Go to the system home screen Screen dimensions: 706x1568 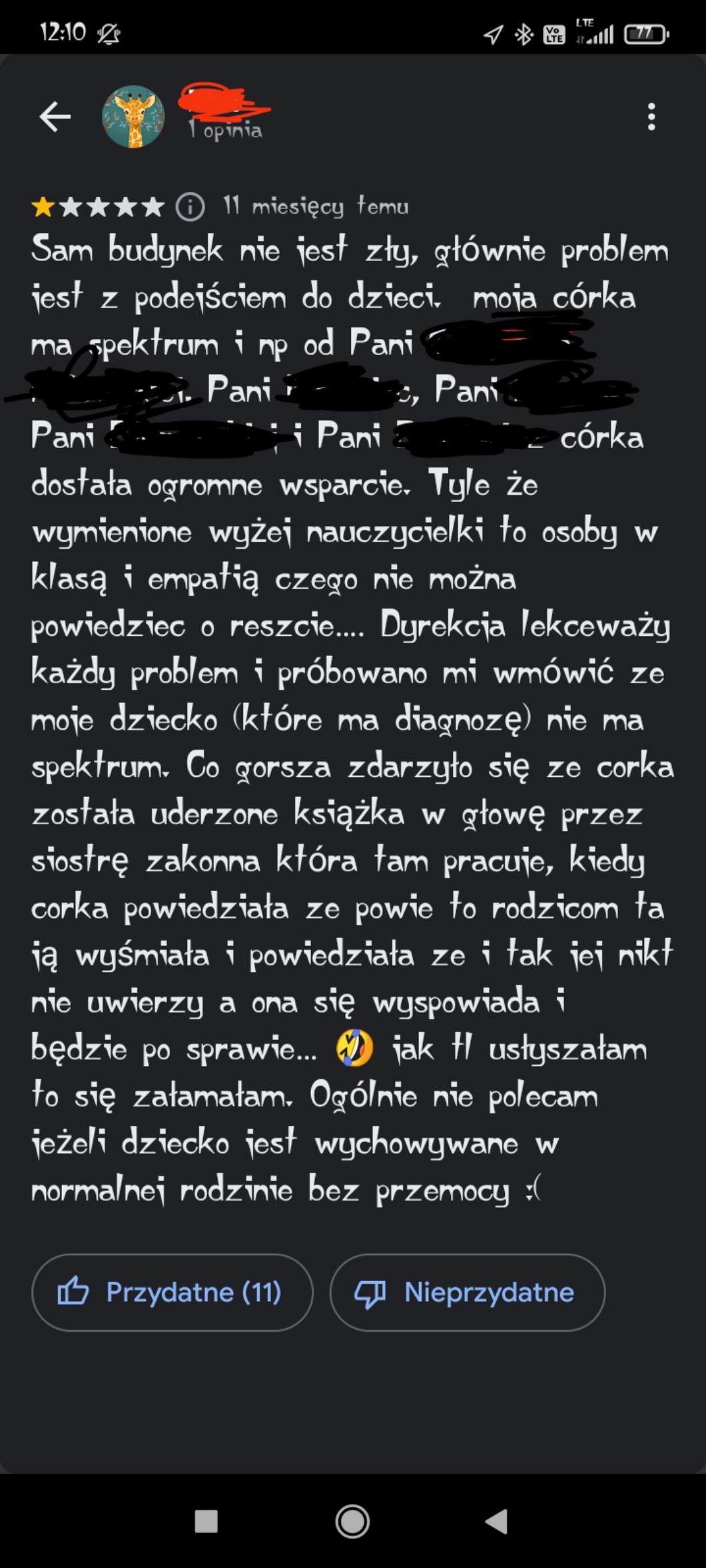coord(352,1521)
